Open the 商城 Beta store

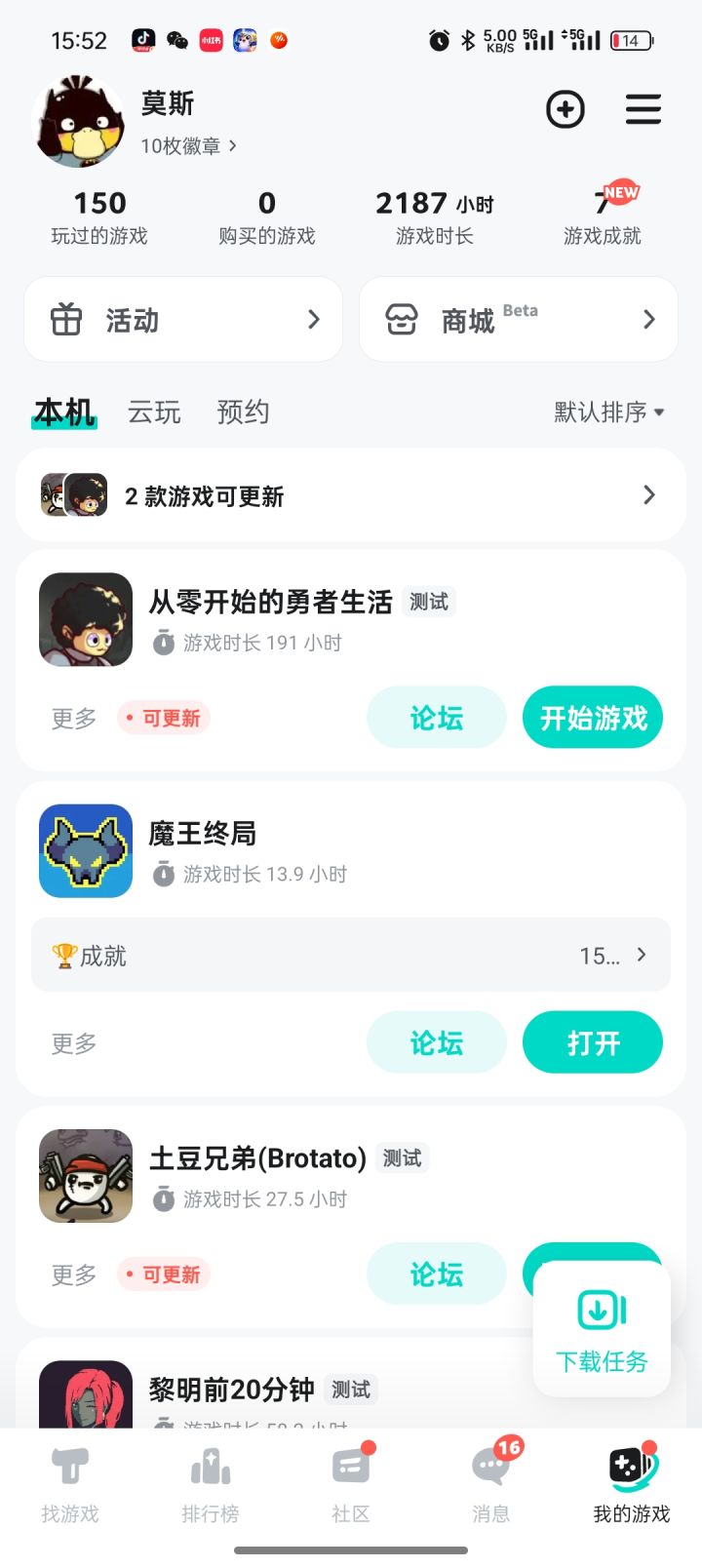[x=518, y=320]
